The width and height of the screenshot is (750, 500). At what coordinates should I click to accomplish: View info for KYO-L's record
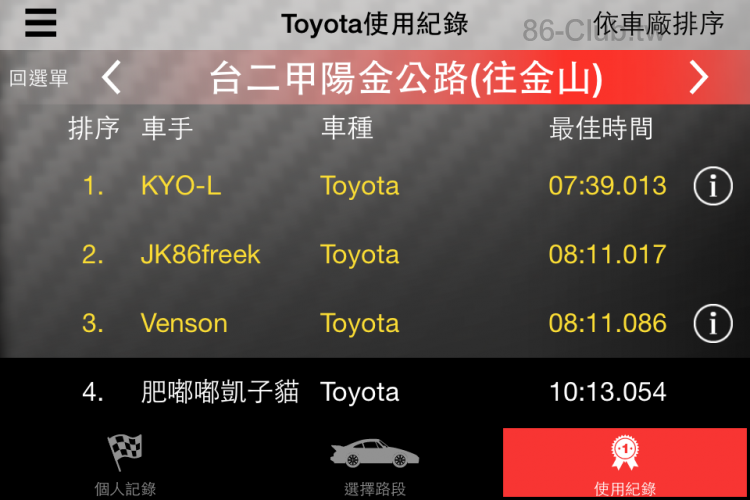713,186
